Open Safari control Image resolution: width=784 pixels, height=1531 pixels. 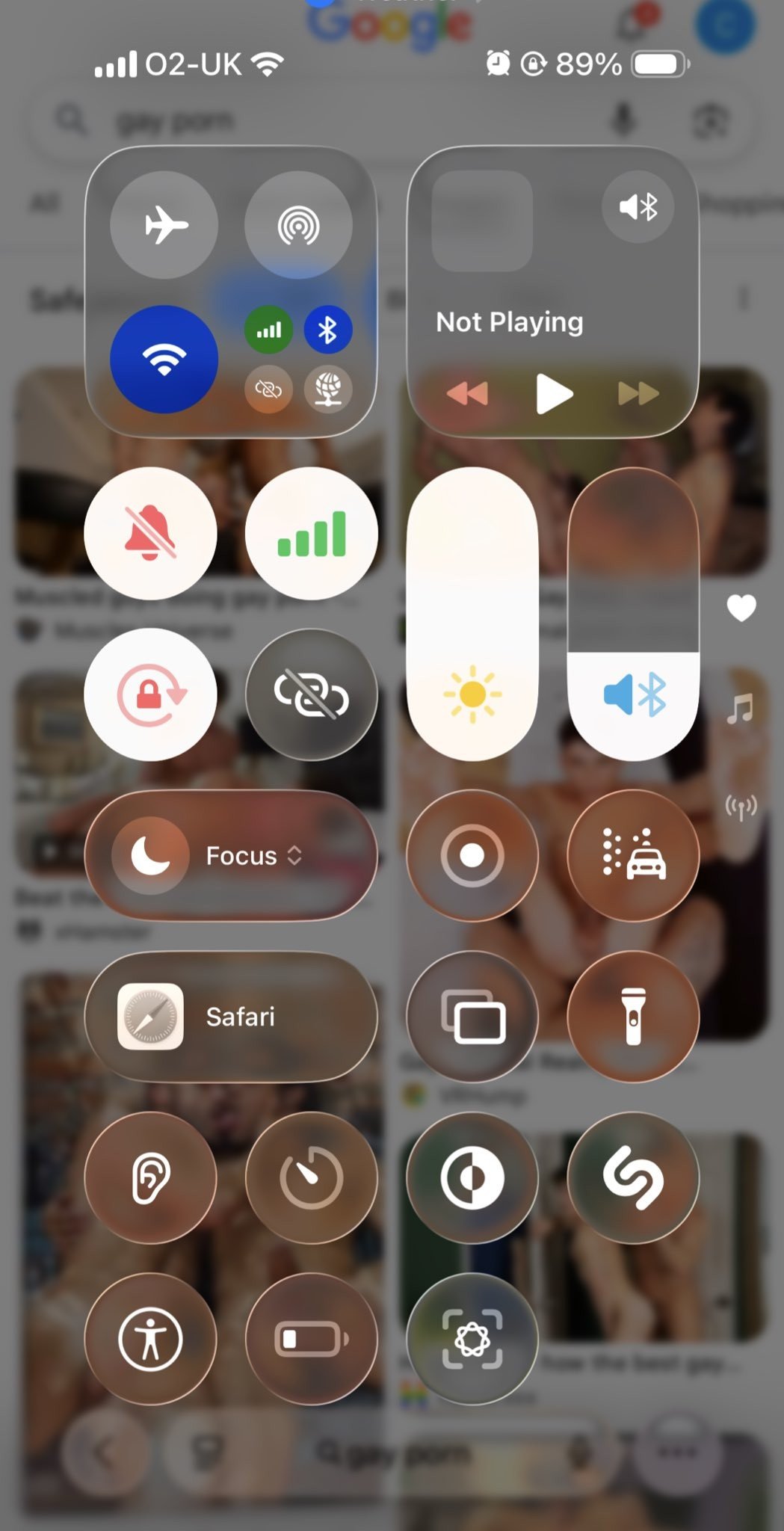(x=231, y=1017)
